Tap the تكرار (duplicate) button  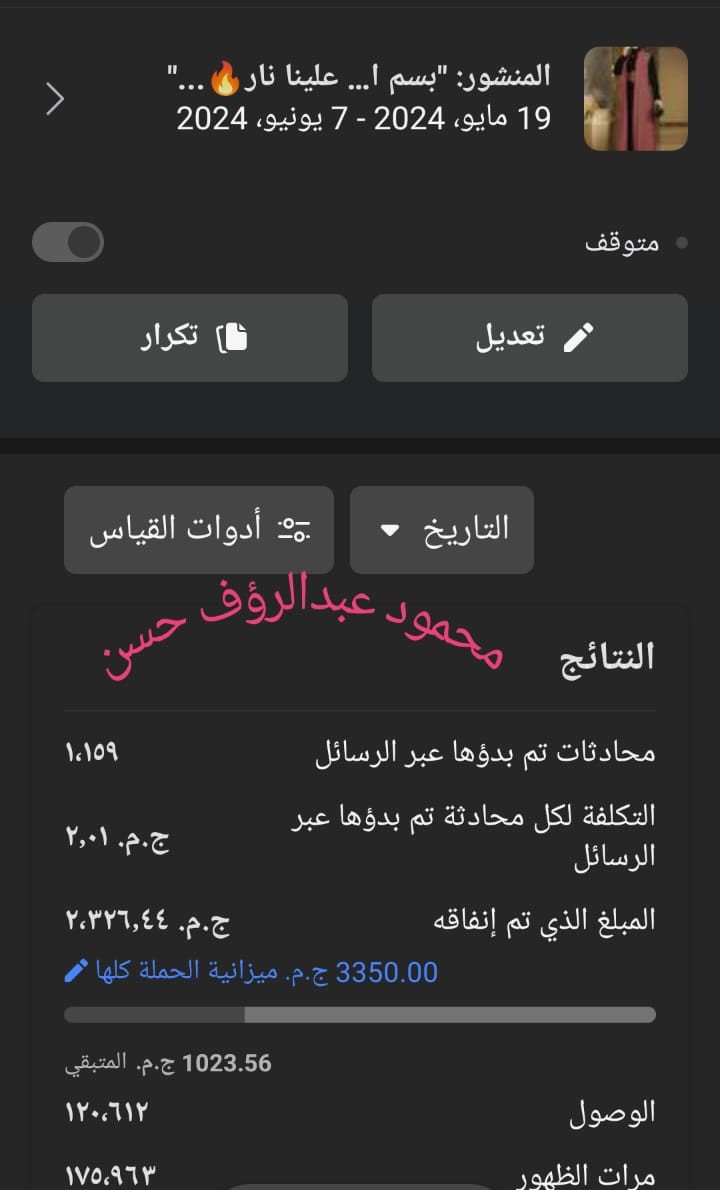point(190,338)
